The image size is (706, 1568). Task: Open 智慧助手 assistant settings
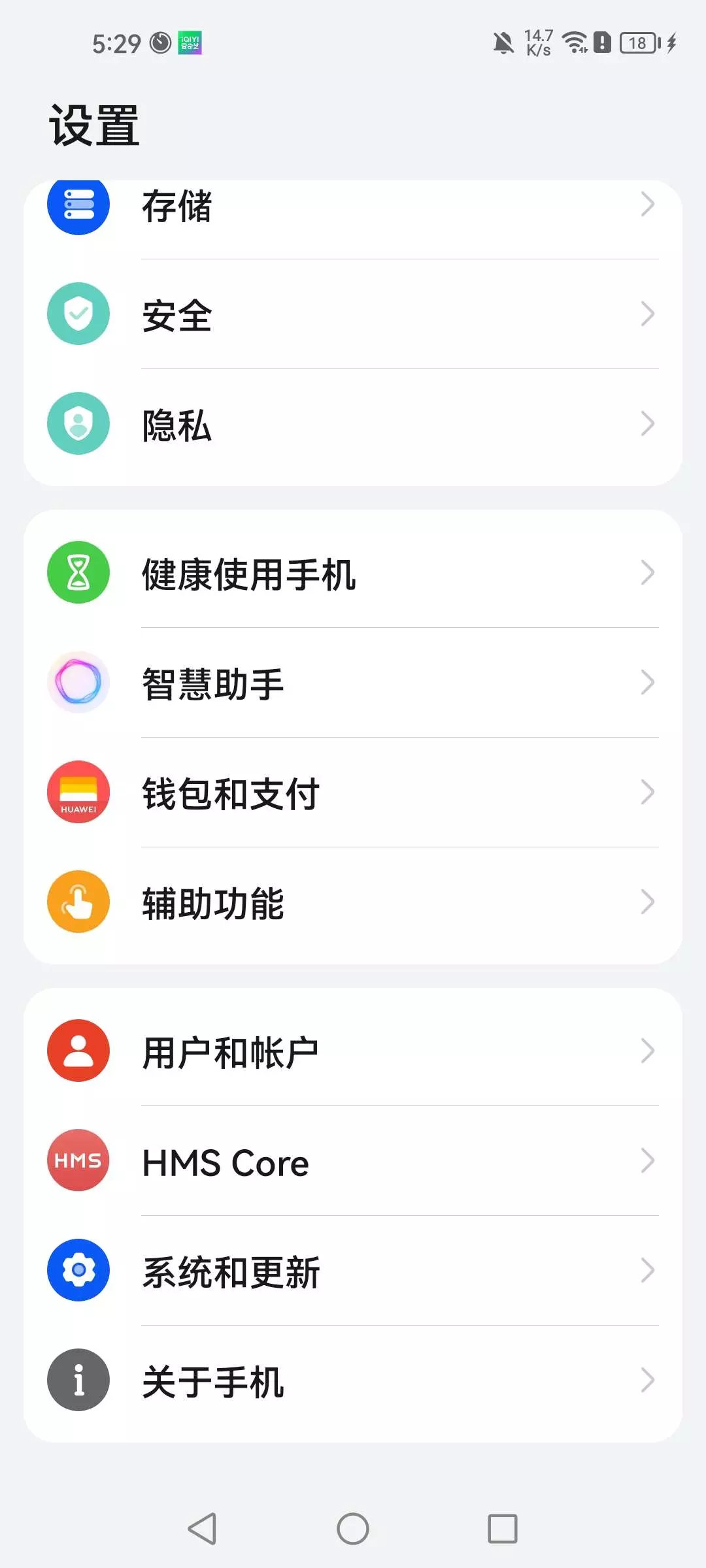pos(353,683)
